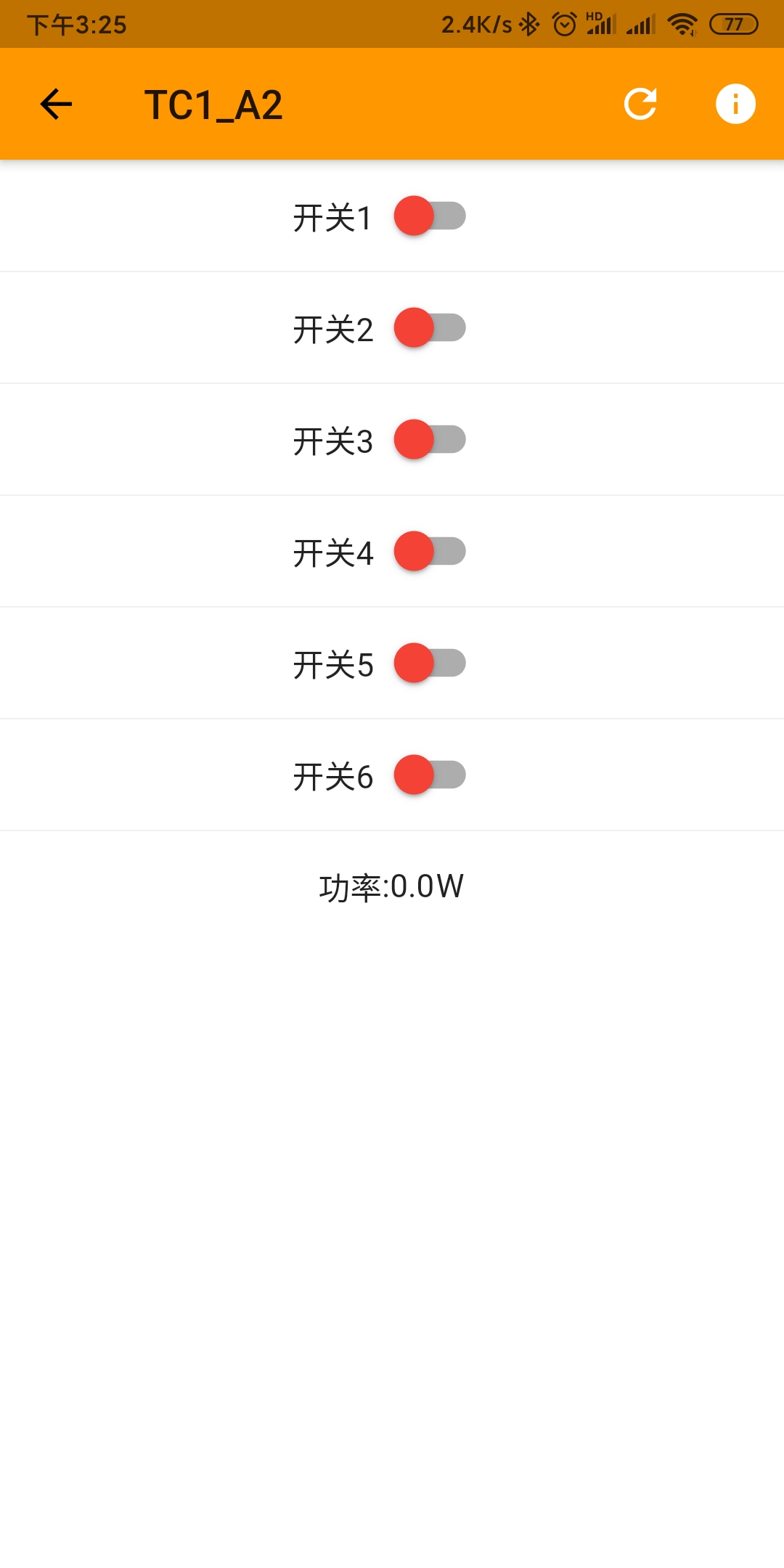Activate the 开关5 switch
Viewport: 784px width, 1568px height.
430,663
